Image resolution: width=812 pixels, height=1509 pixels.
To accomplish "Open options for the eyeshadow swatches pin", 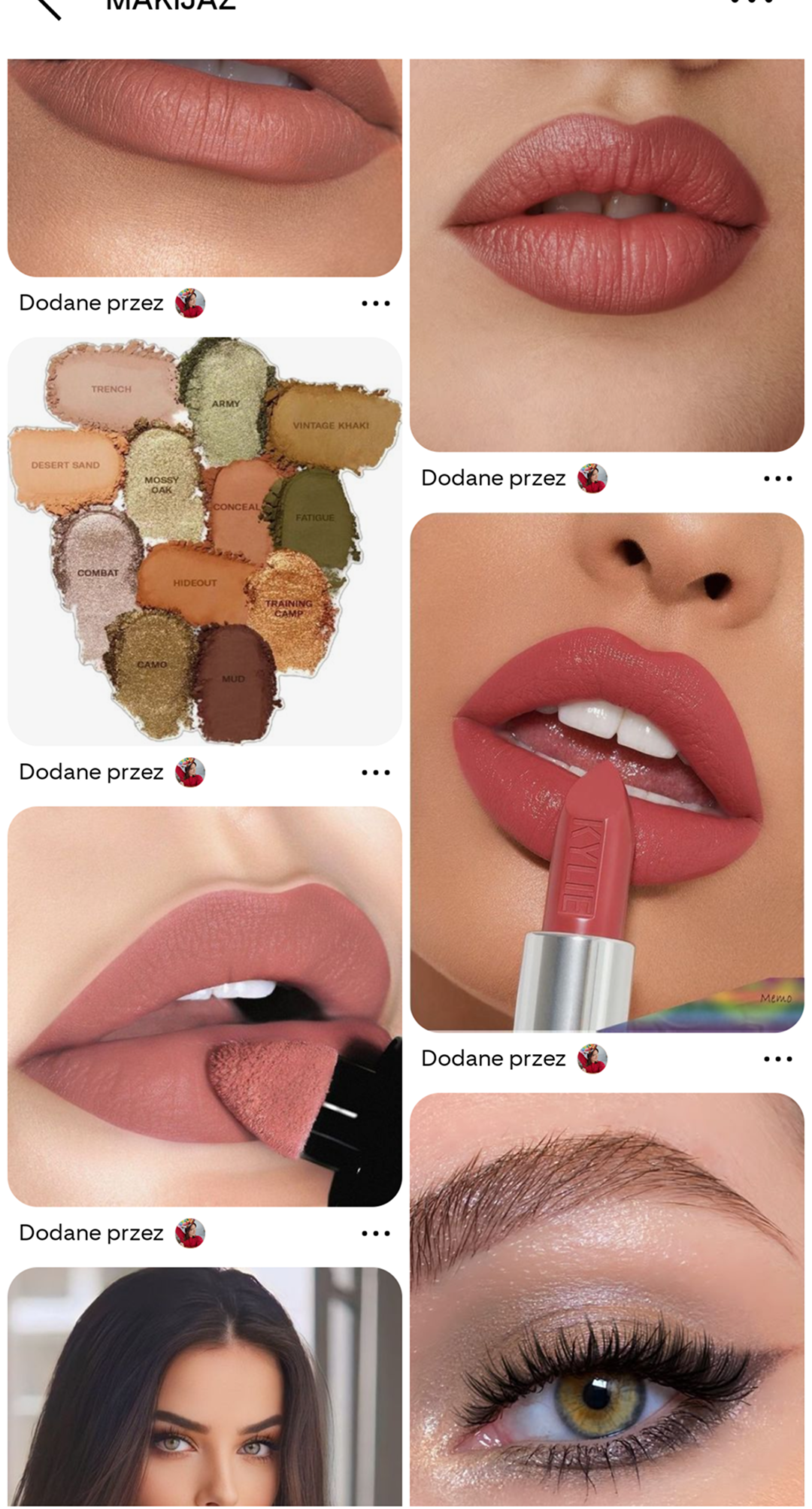I will [x=375, y=772].
